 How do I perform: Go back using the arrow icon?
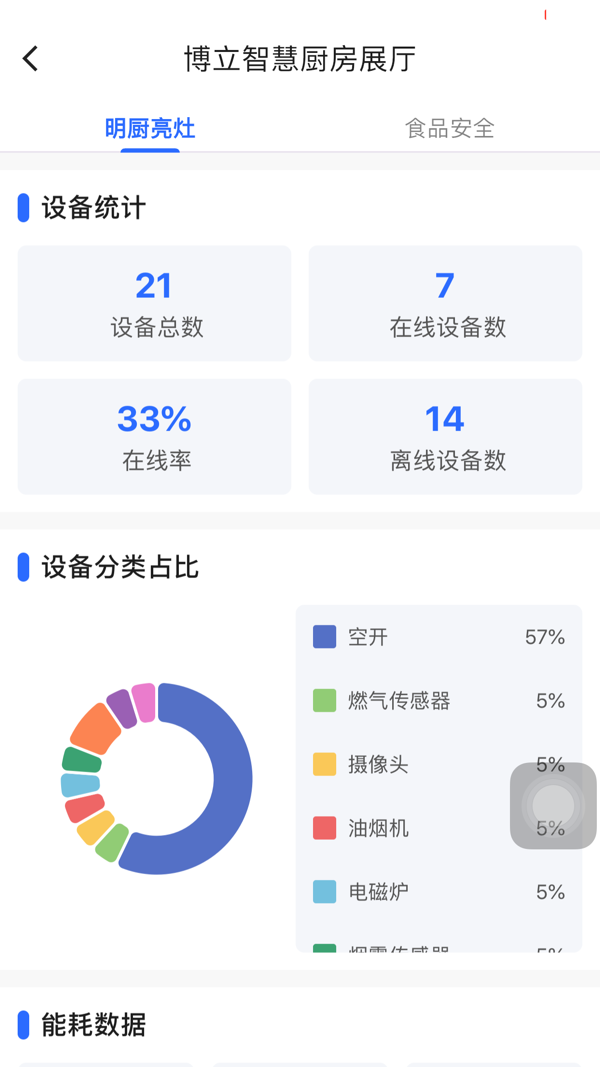point(31,59)
